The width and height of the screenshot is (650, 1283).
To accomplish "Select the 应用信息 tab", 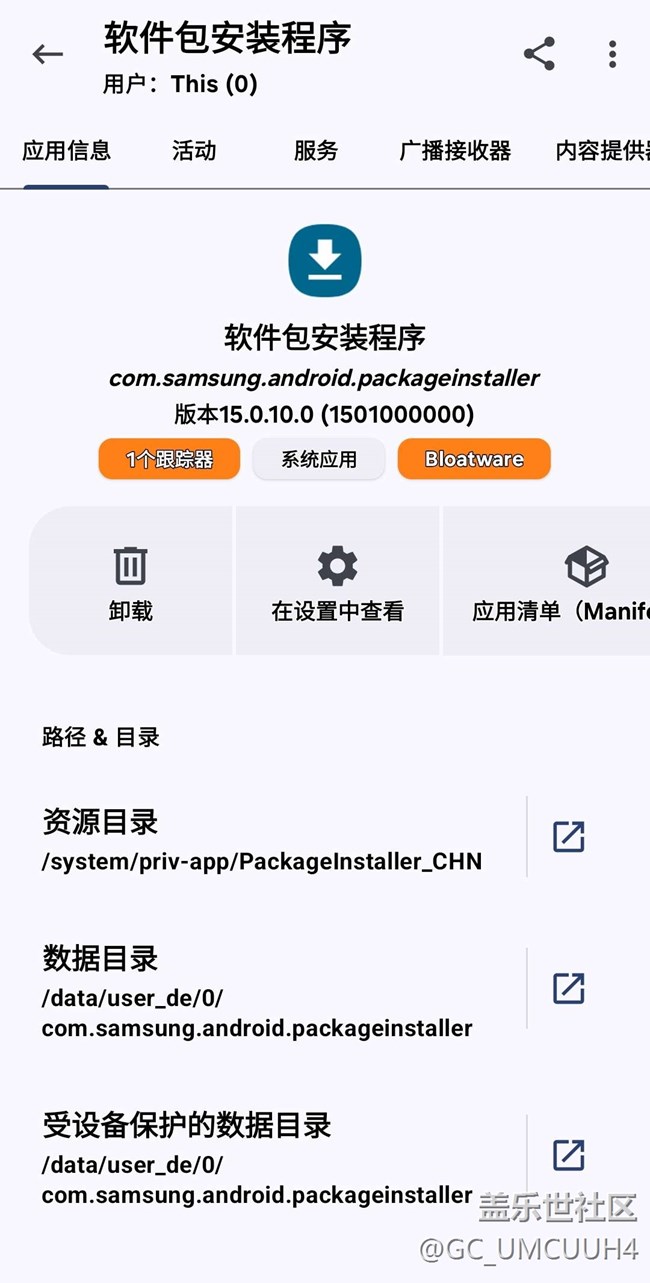I will 66,151.
